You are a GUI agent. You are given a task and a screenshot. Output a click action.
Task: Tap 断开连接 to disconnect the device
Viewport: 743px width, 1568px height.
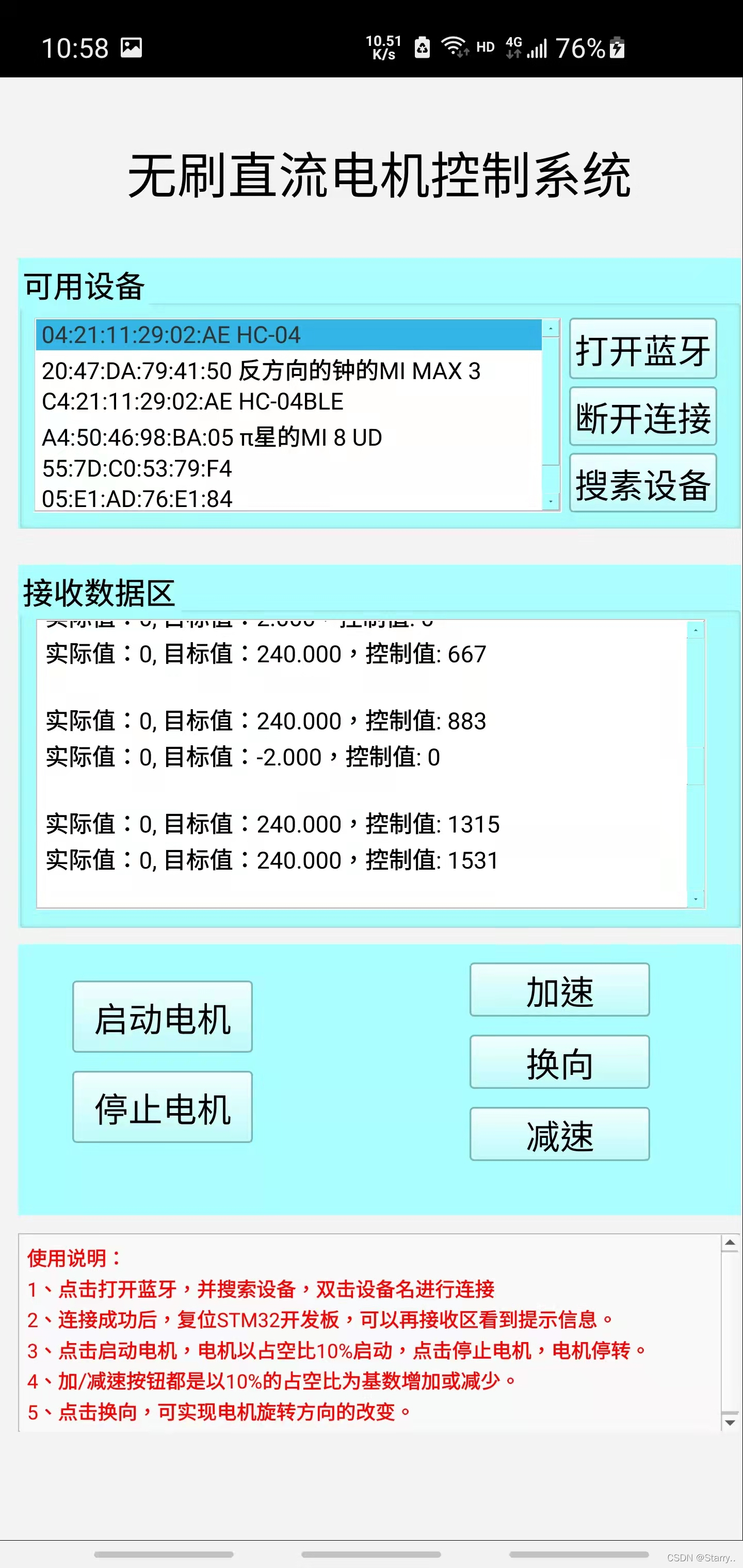[642, 418]
